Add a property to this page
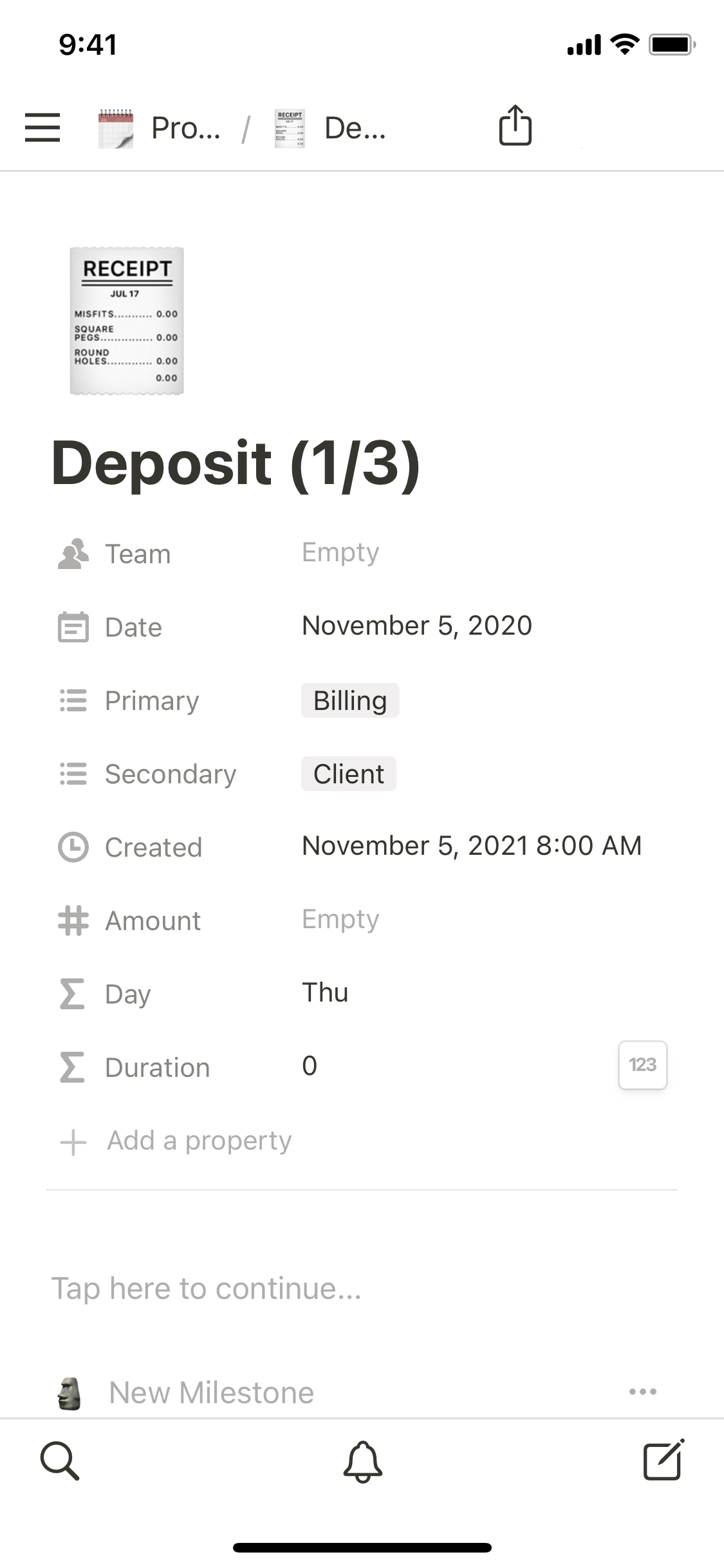Screen dimensions: 724x1568 pos(200,1141)
